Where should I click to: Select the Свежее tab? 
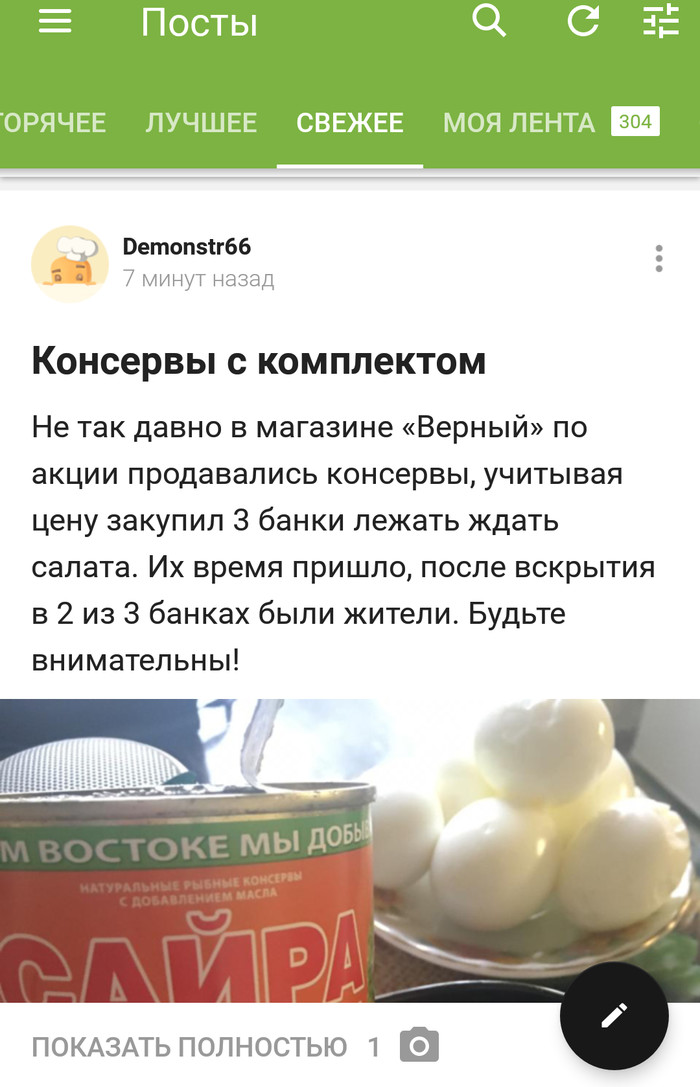click(x=350, y=123)
